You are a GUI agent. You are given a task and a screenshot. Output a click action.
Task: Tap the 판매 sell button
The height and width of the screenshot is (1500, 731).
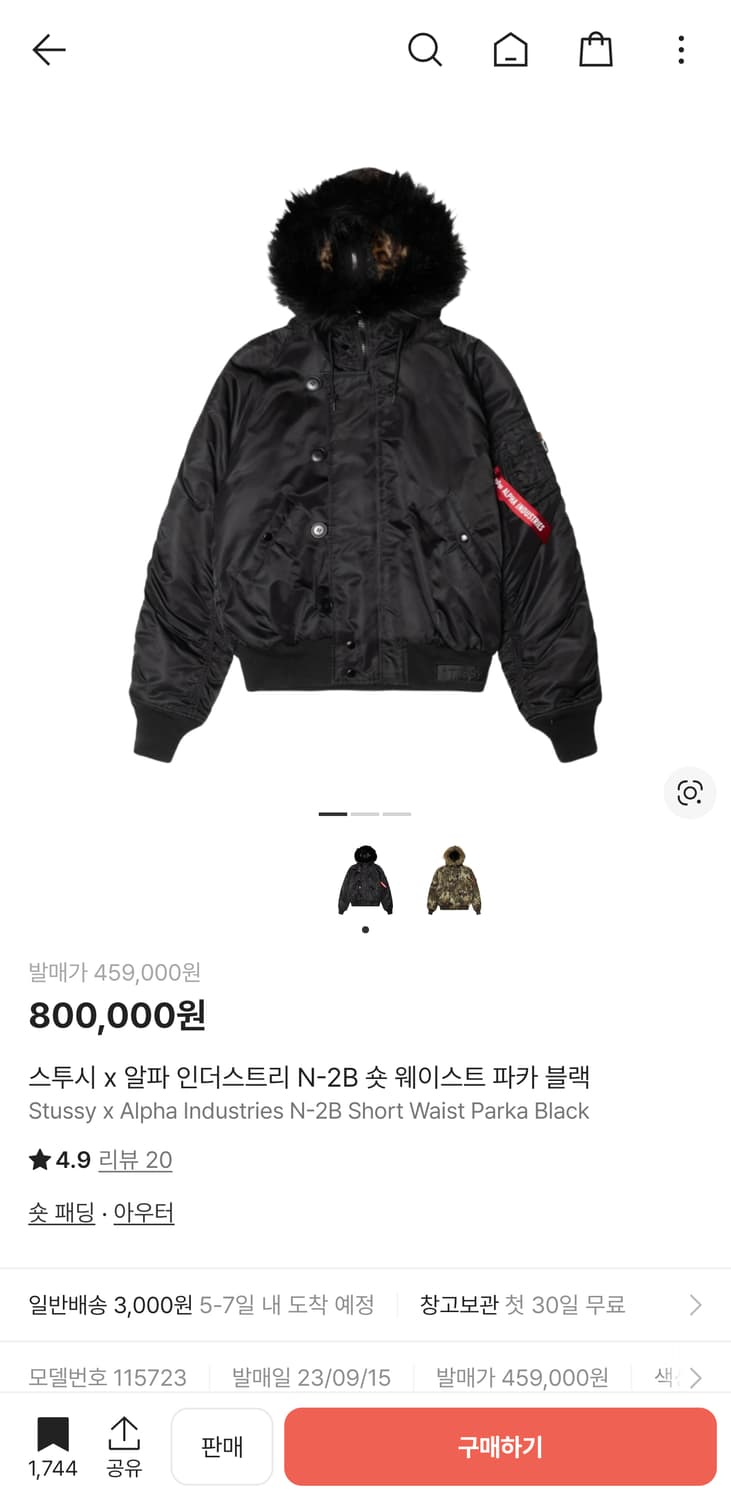pyautogui.click(x=221, y=1446)
